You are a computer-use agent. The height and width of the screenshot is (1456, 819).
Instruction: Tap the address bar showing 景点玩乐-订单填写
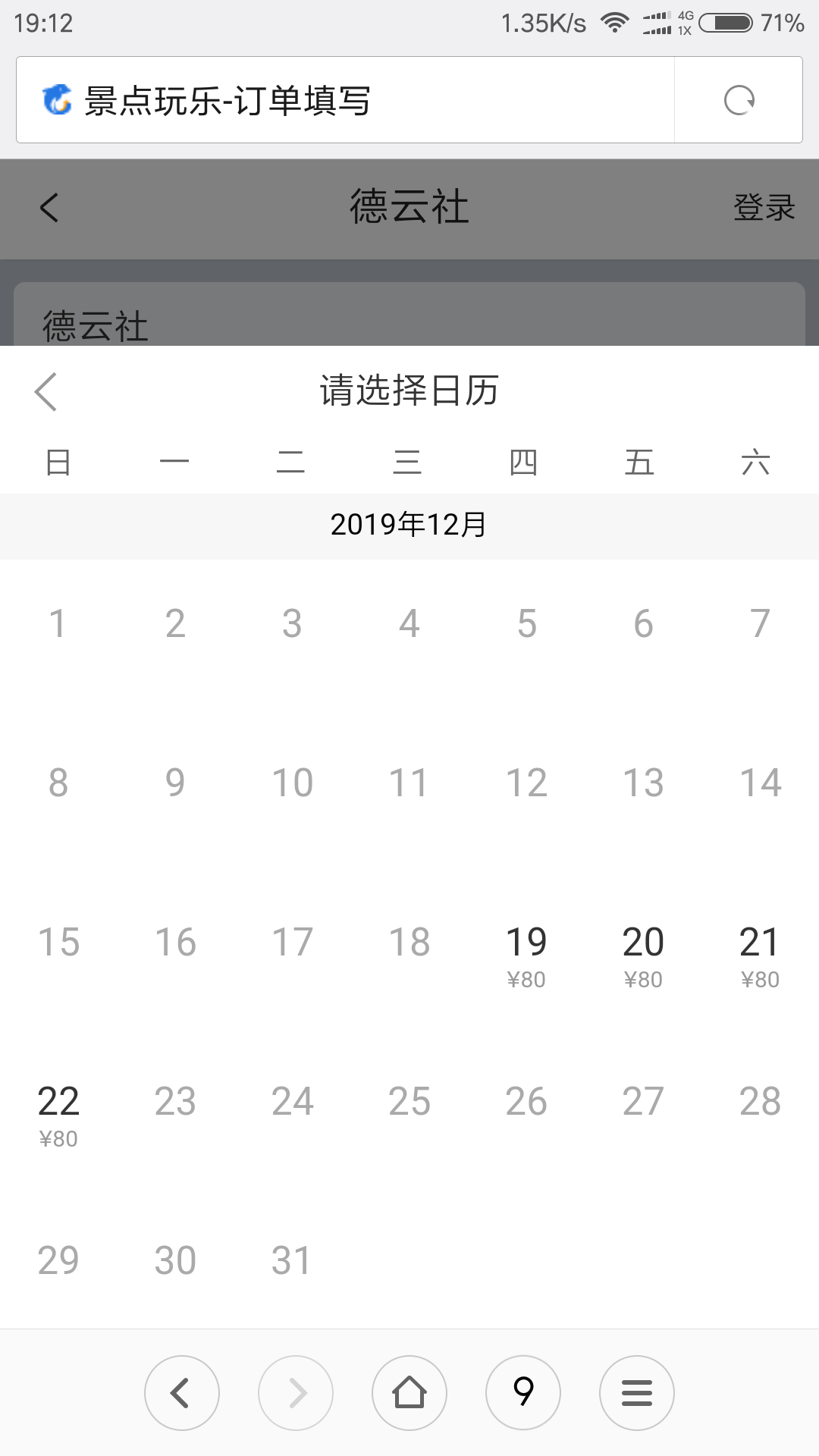pyautogui.click(x=345, y=100)
